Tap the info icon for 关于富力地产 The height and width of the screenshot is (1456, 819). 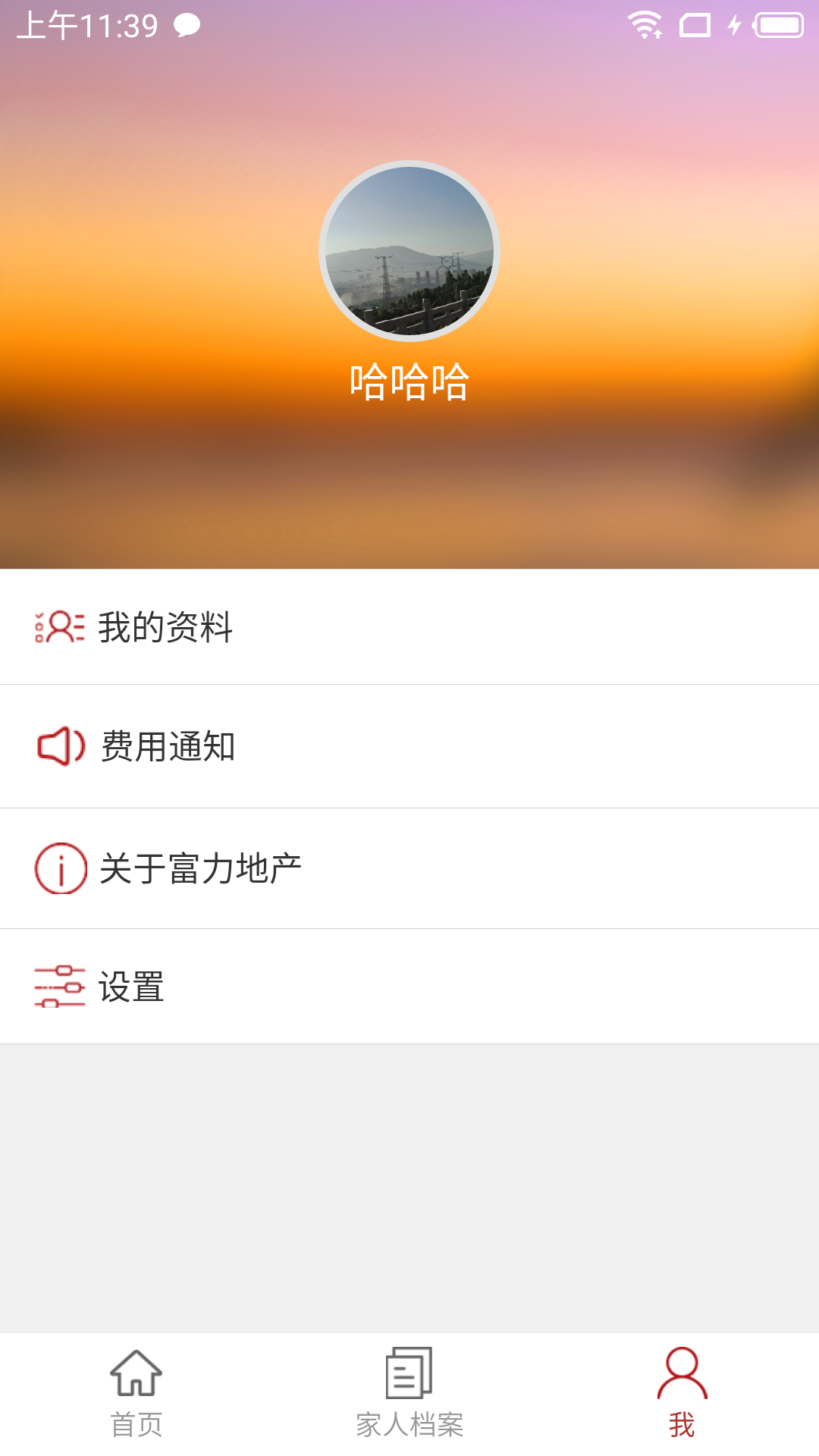[x=60, y=867]
